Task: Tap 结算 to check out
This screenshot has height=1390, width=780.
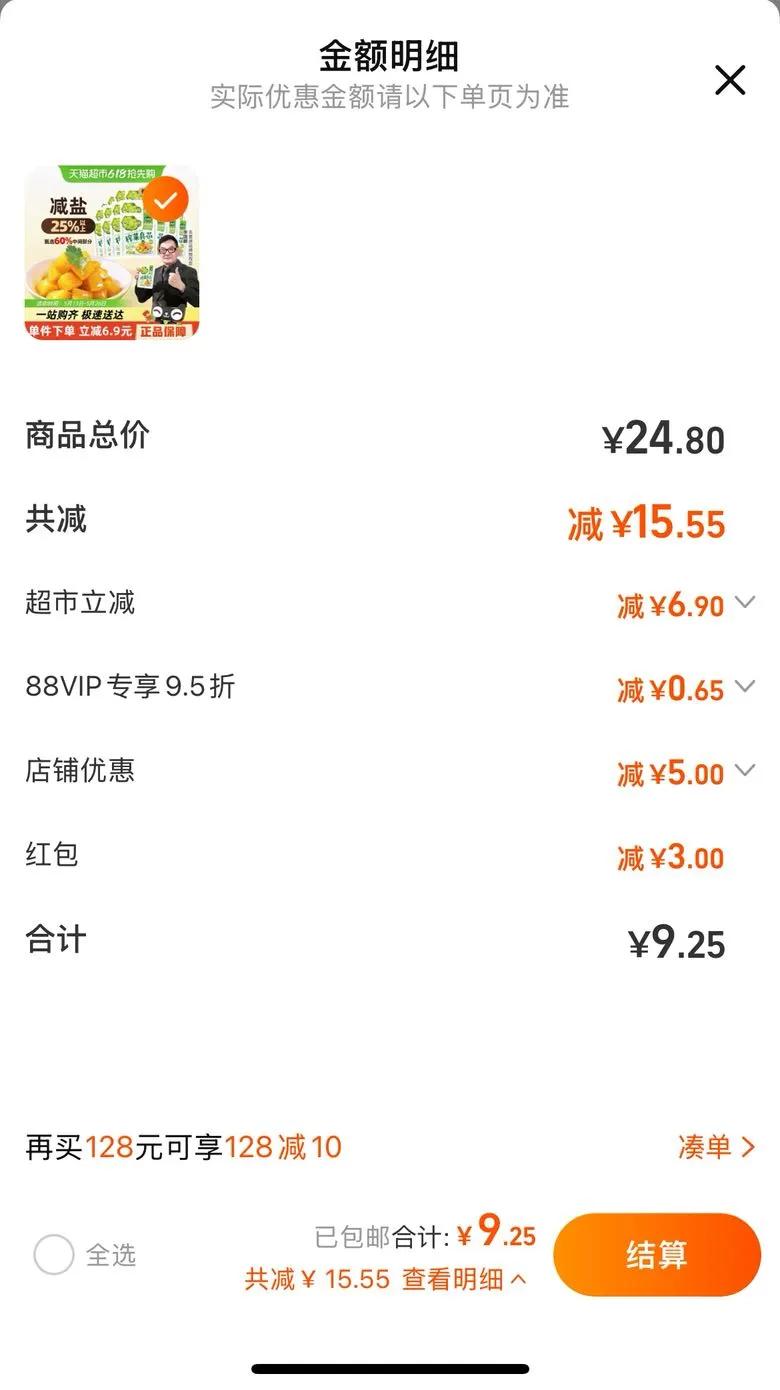Action: point(656,1255)
